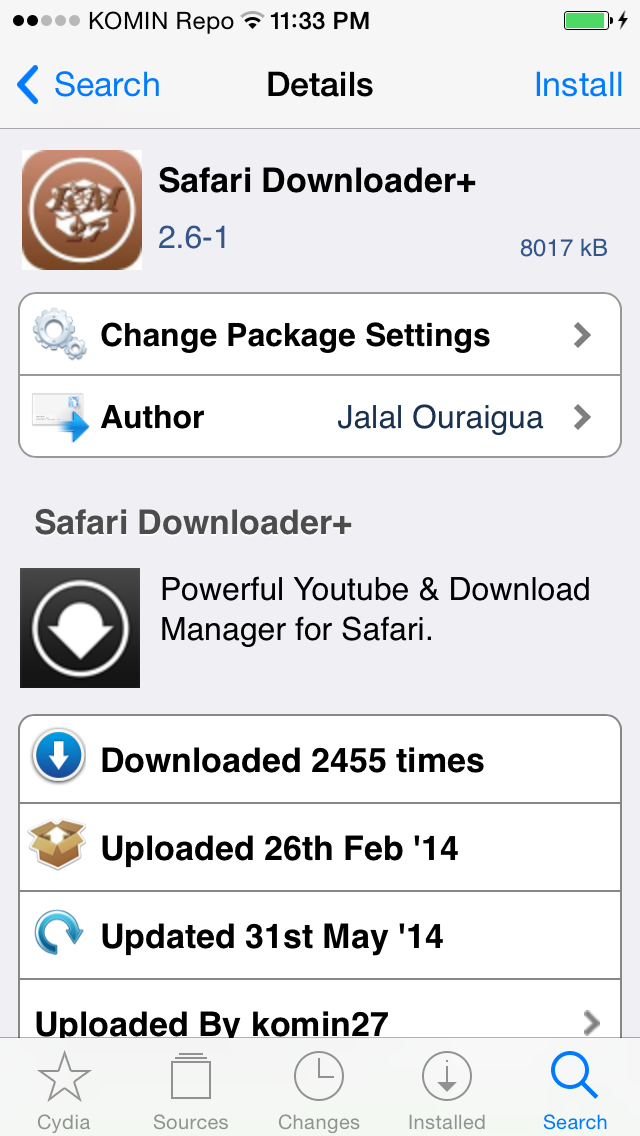The width and height of the screenshot is (640, 1136).
Task: Go to the Installed tab
Action: point(446,1089)
